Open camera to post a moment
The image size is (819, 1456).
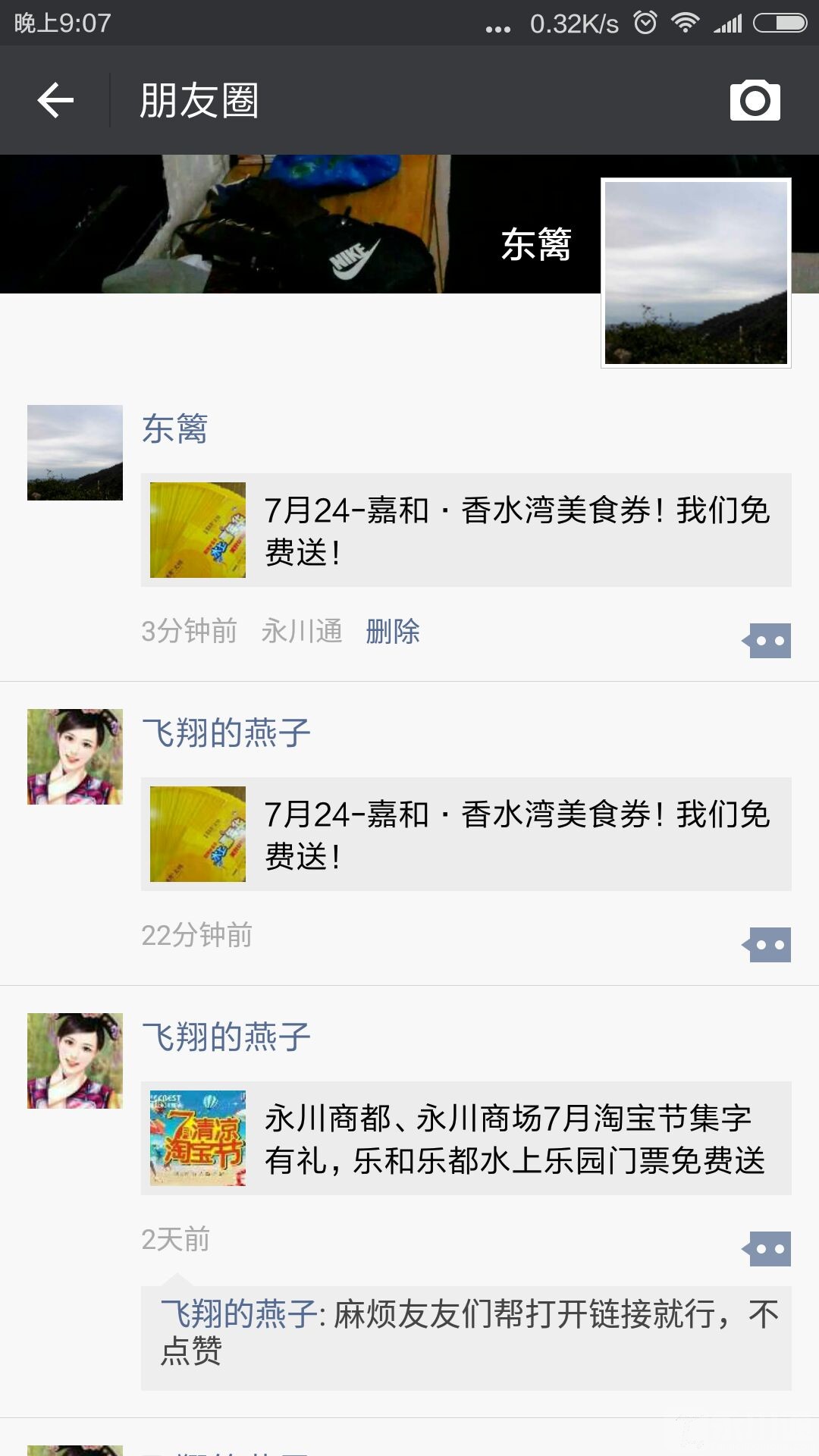coord(755,100)
